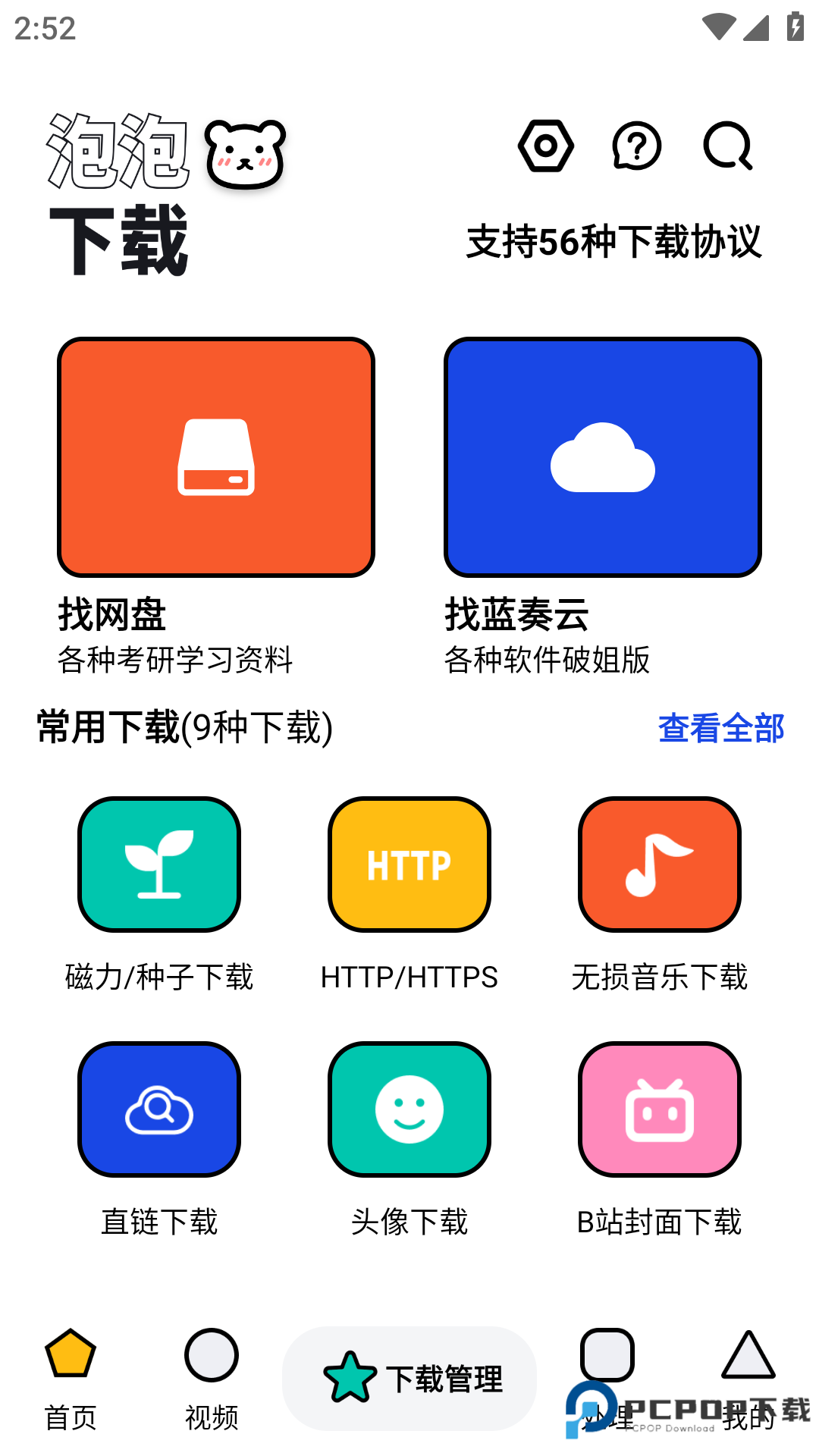Screen dimensions: 819x1456
Task: Open the 直链下载 cloud search tool
Action: point(158,1109)
